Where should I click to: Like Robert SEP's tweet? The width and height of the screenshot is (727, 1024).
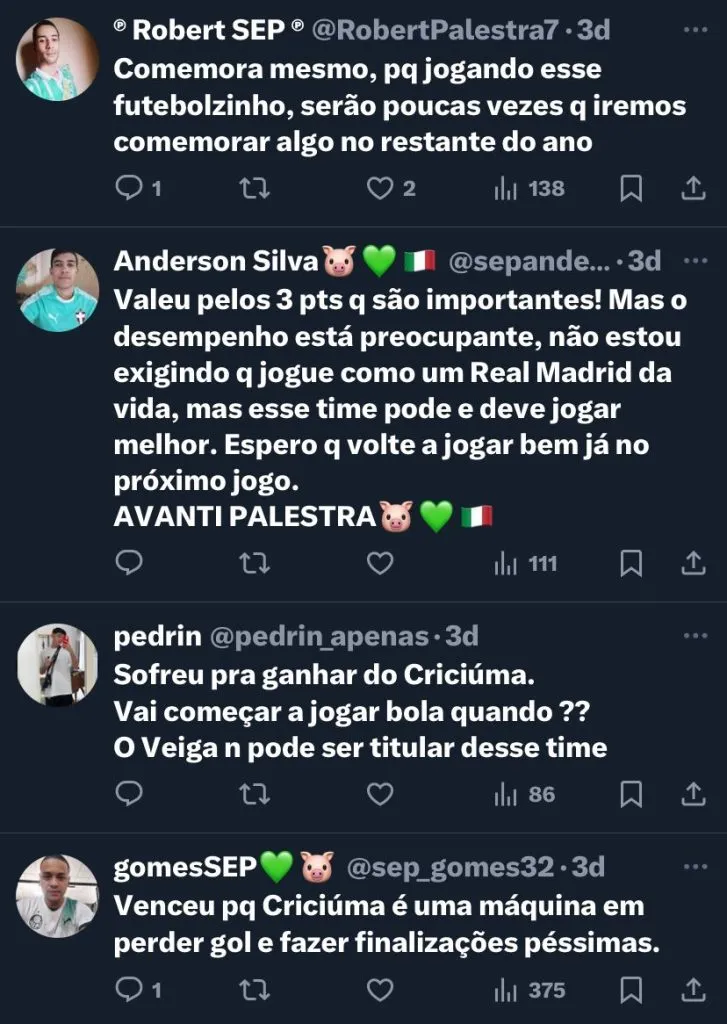[x=380, y=188]
